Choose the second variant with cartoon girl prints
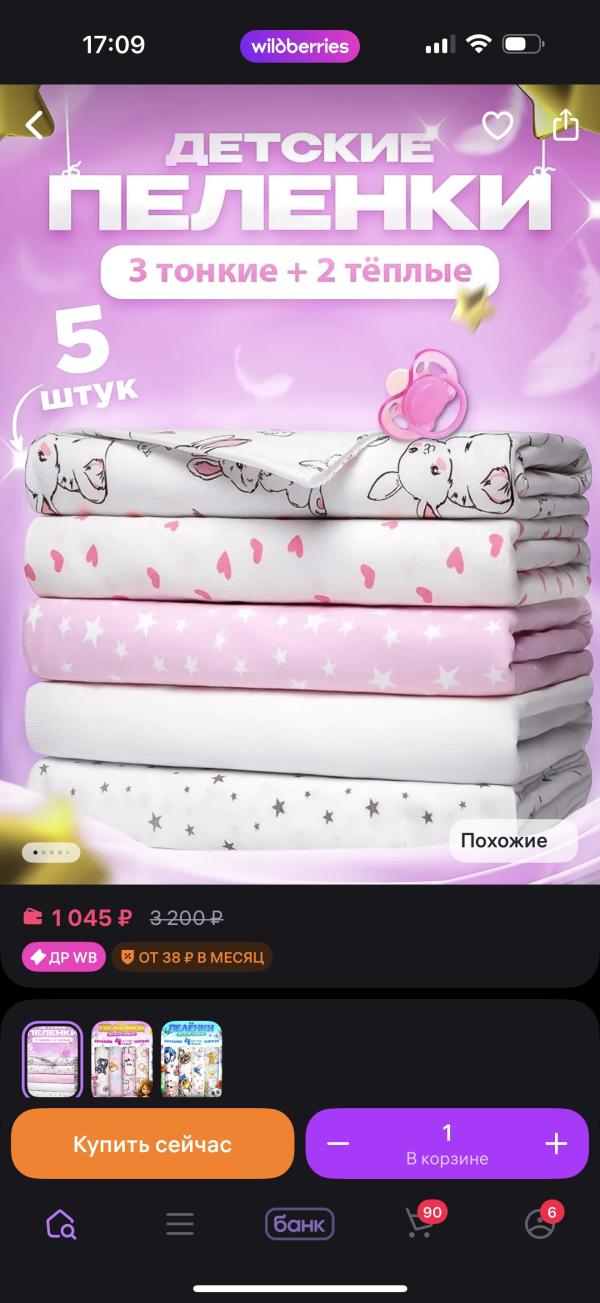This screenshot has height=1303, width=600. coord(122,1060)
